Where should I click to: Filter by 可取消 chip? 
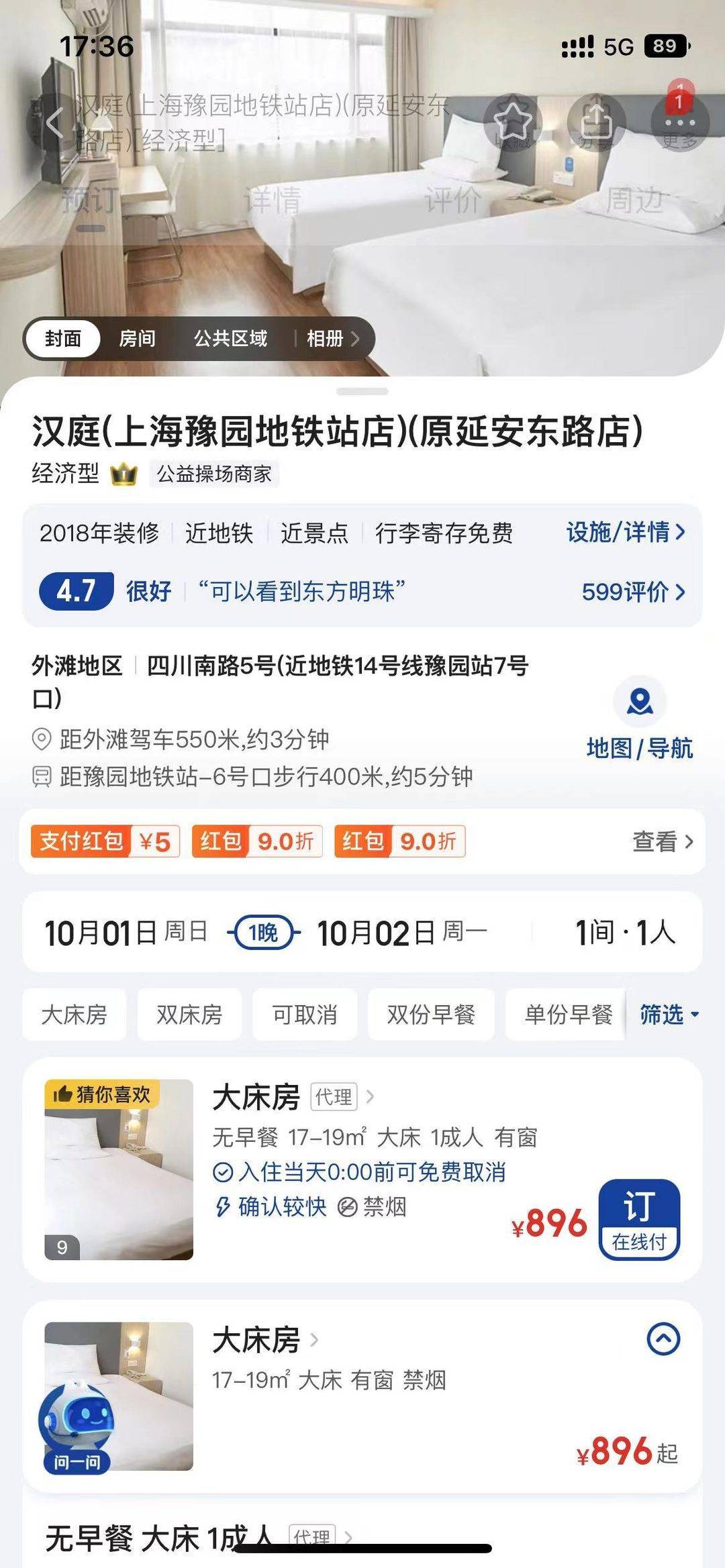305,1014
